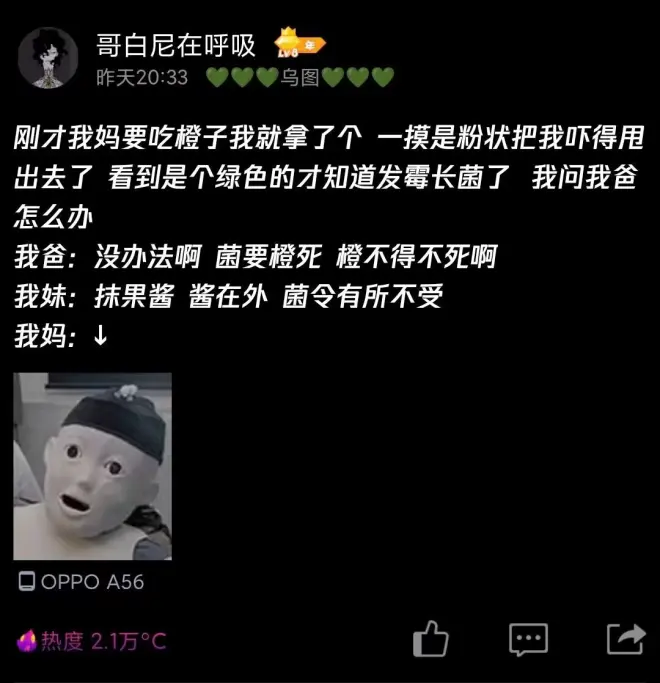Share this post
This screenshot has height=683, width=660.
(625, 638)
